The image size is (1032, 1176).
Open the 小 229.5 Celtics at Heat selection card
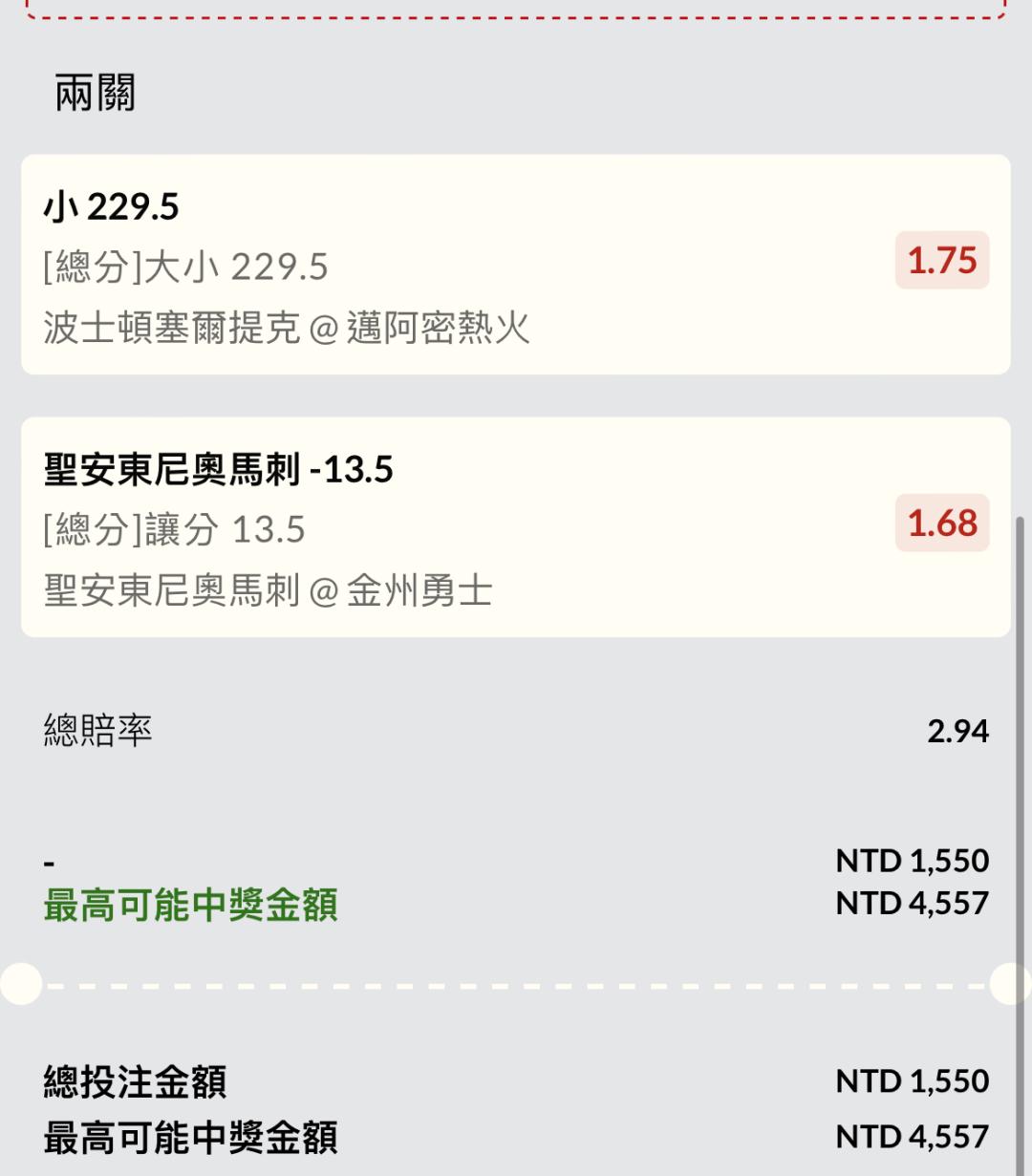pos(515,265)
